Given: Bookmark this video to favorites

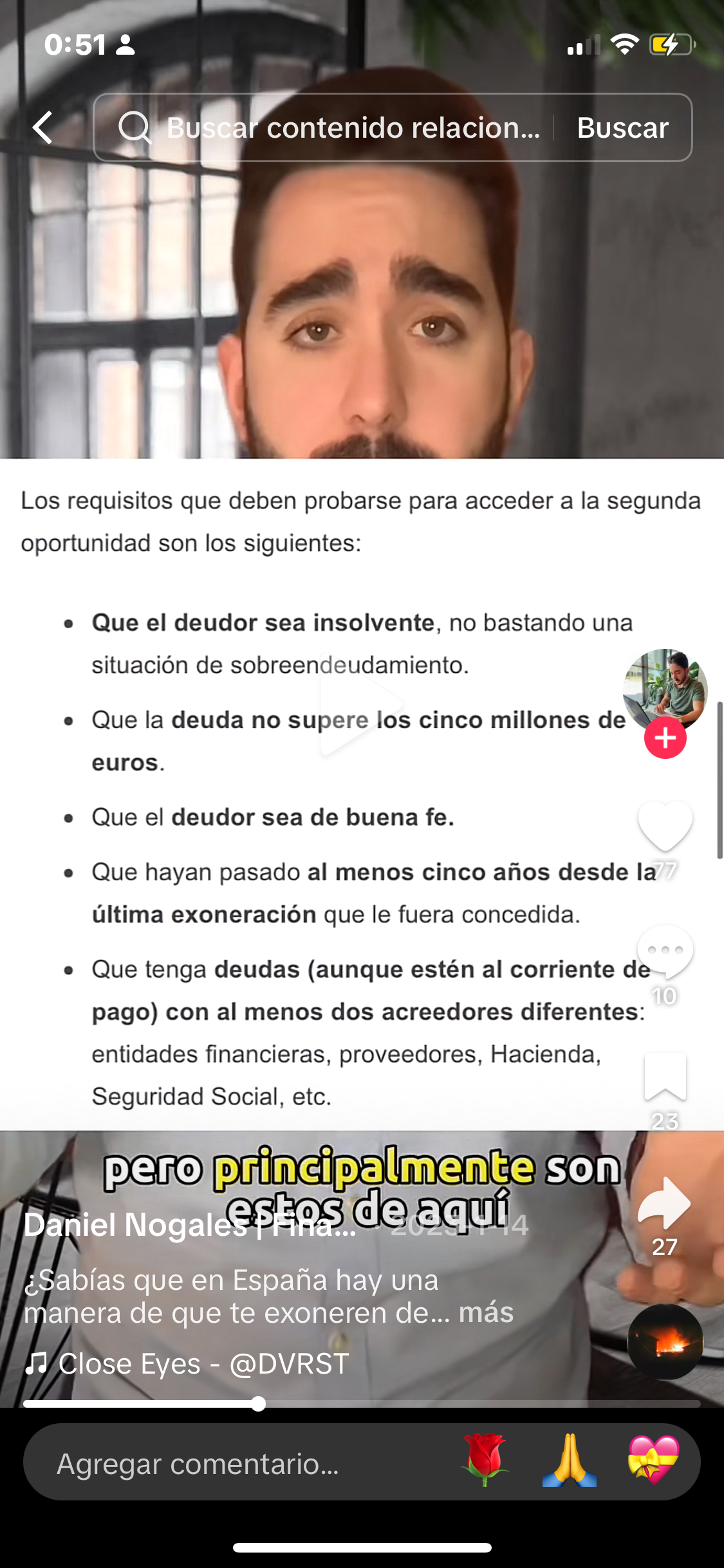Looking at the screenshot, I should pos(665,1076).
